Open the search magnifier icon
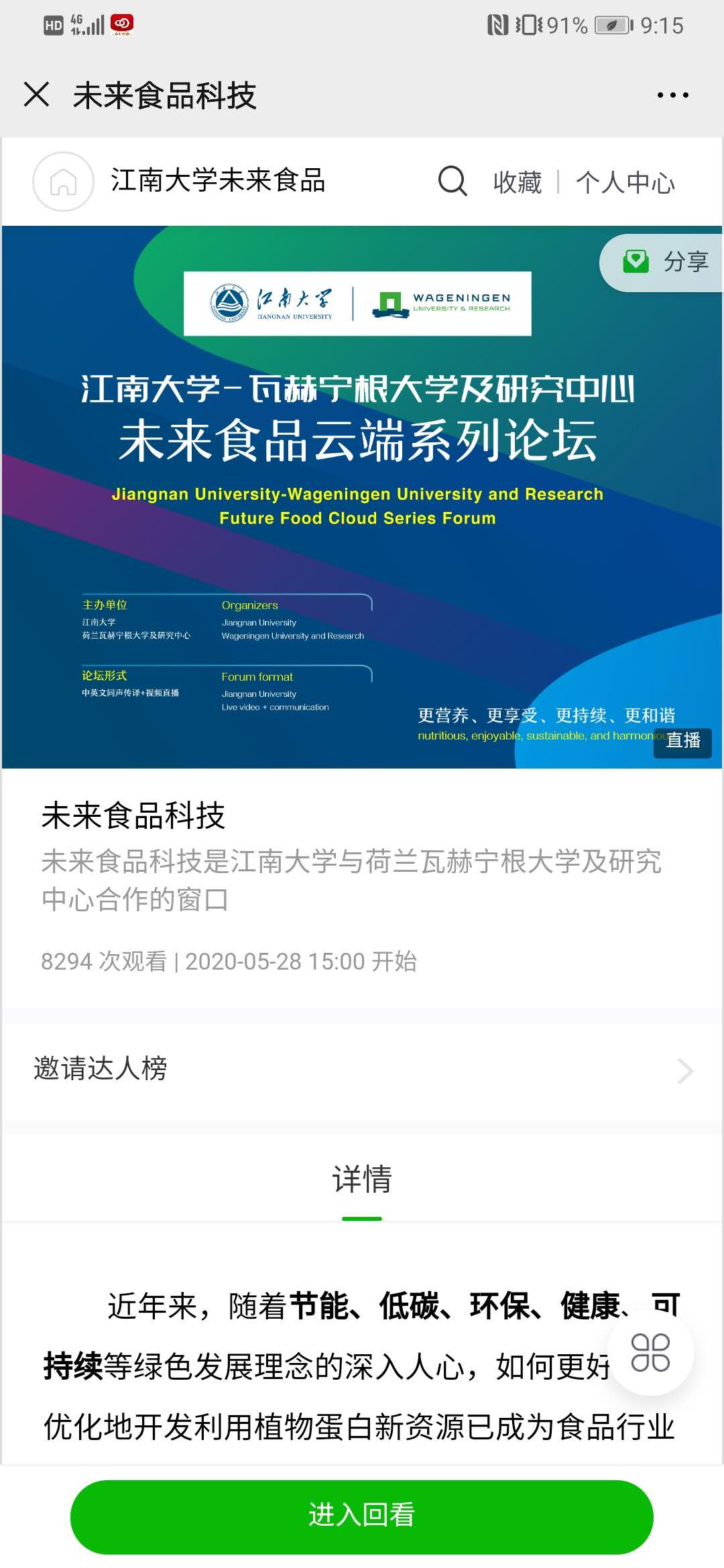The image size is (724, 1568). (452, 181)
